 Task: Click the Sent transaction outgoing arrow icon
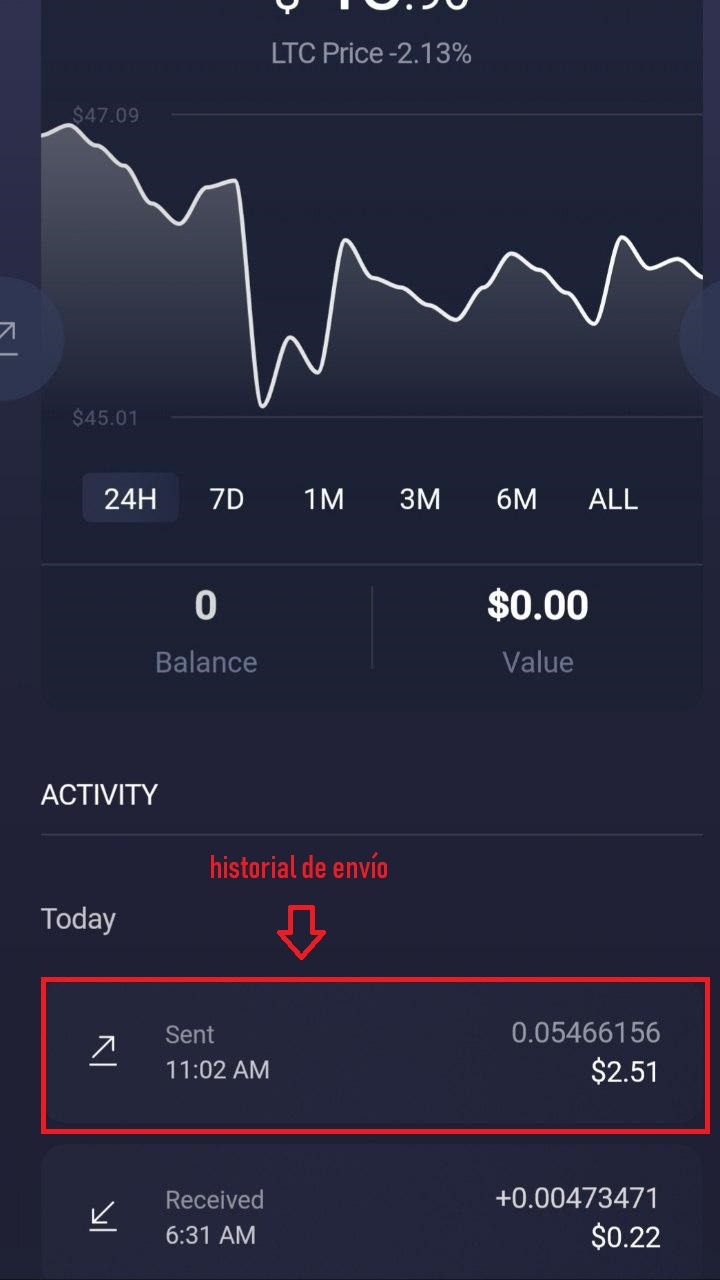[101, 1052]
